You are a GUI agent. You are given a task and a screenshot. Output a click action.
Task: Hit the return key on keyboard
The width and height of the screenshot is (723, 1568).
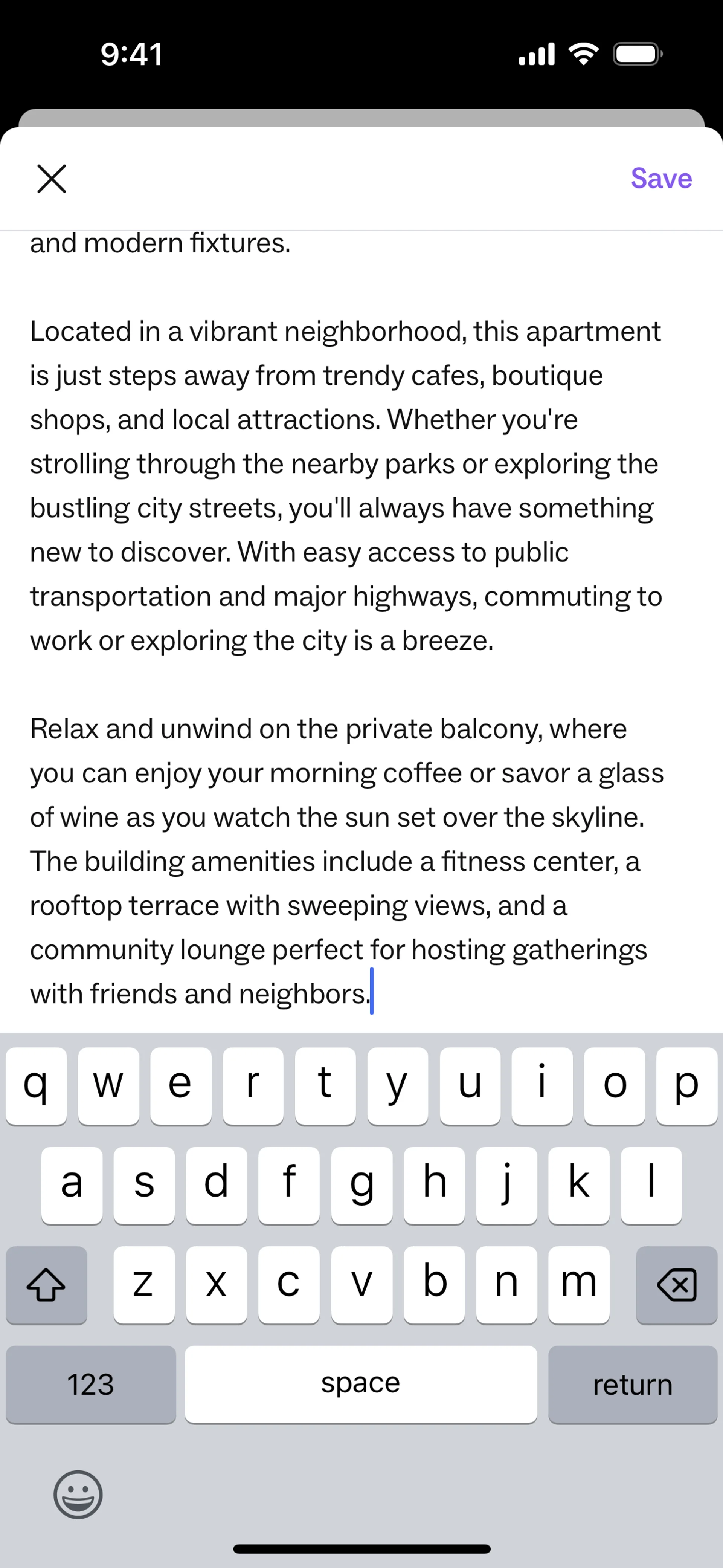(632, 1385)
